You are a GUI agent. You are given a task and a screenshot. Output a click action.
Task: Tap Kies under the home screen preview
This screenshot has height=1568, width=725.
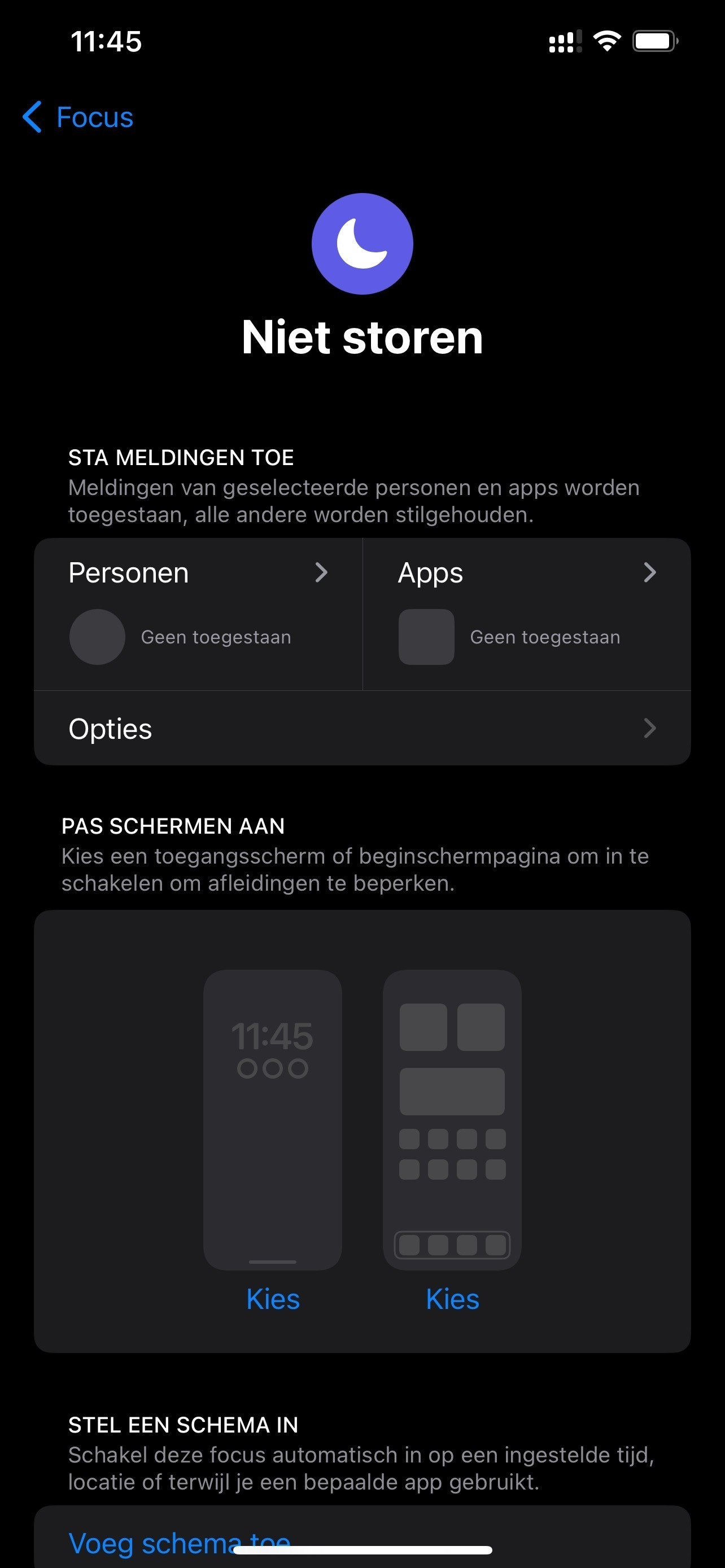(452, 1299)
